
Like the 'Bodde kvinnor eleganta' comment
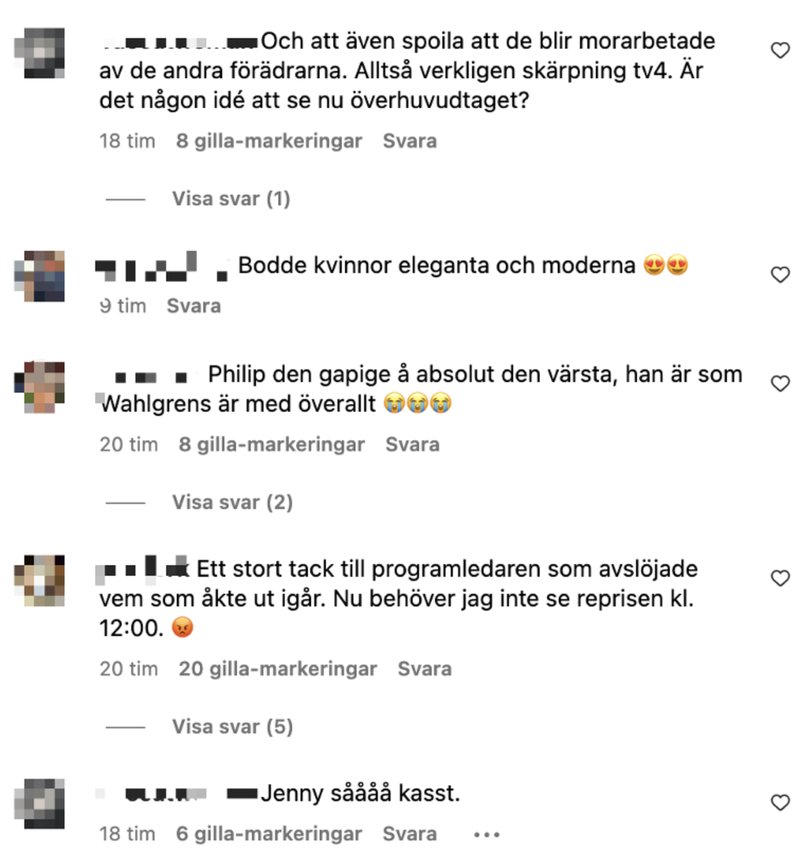(x=780, y=274)
